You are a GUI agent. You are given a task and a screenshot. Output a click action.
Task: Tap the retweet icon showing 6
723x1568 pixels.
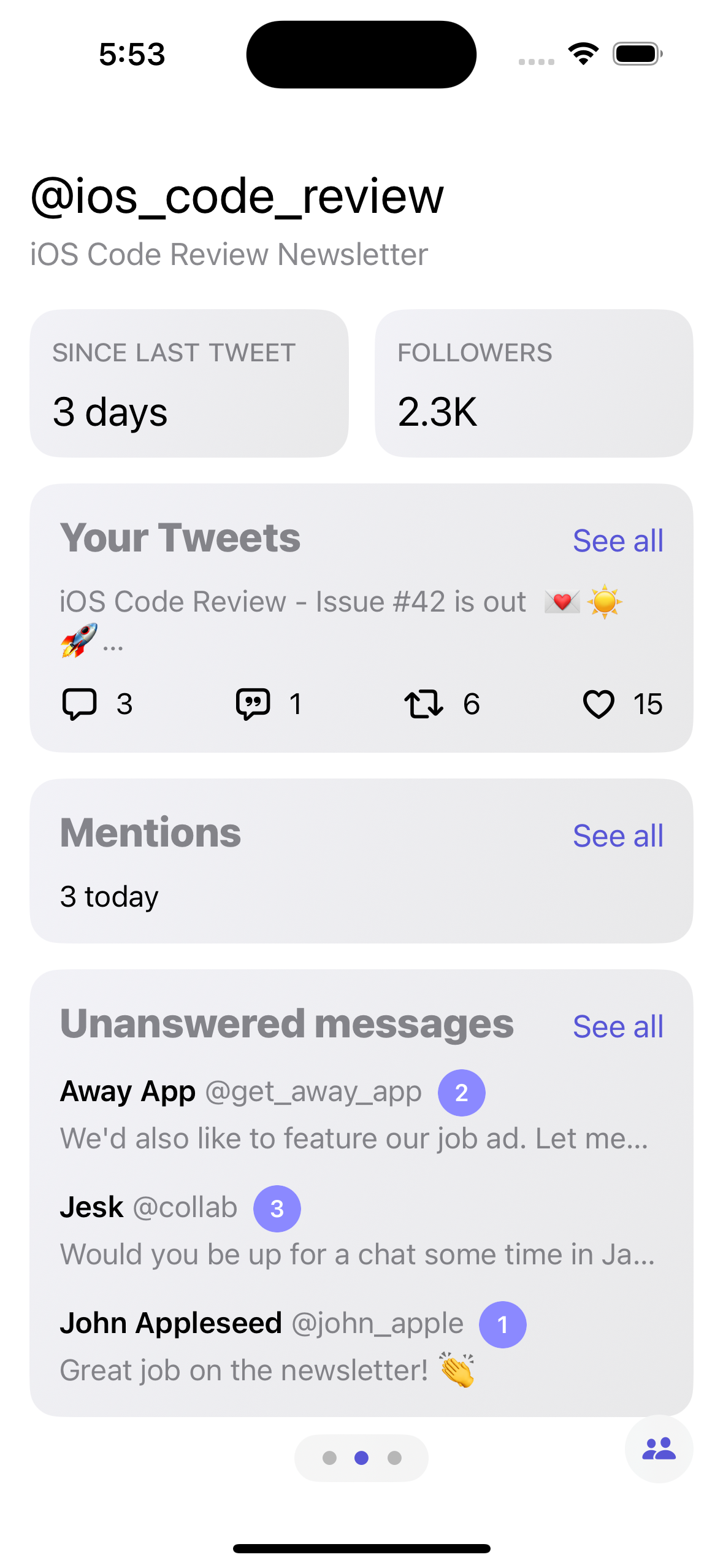click(423, 704)
